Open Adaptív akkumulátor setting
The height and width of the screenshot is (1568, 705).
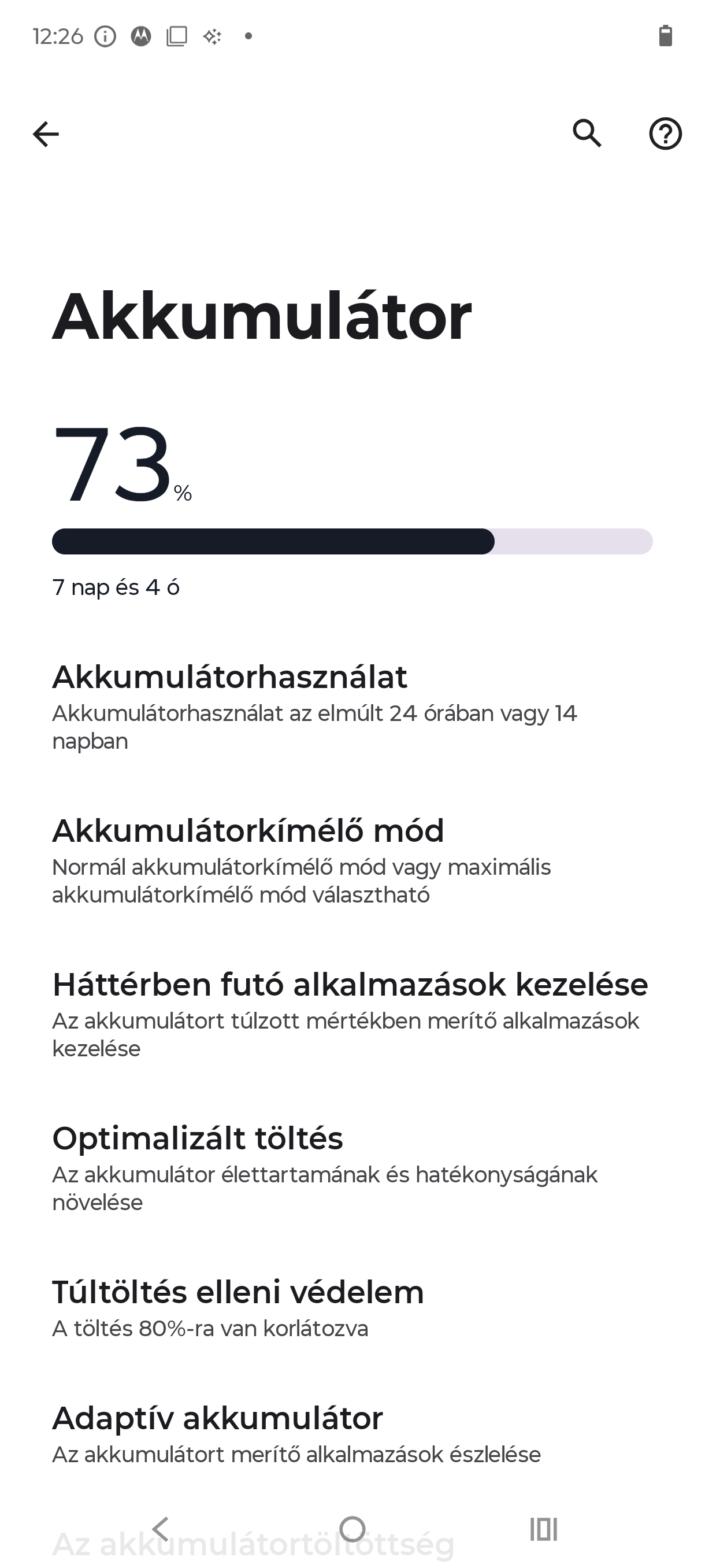[352, 1434]
